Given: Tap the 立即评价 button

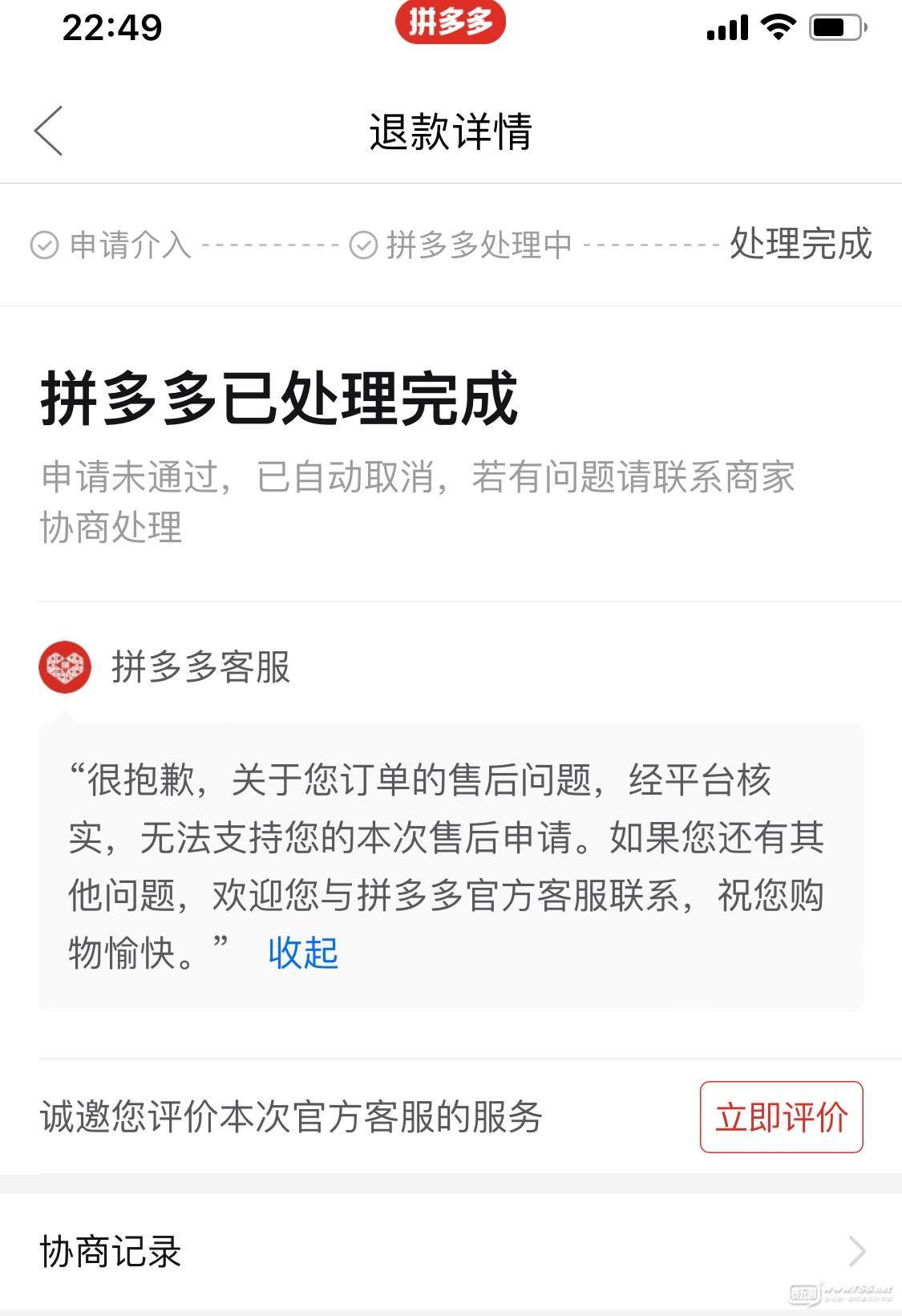Looking at the screenshot, I should (x=781, y=1117).
